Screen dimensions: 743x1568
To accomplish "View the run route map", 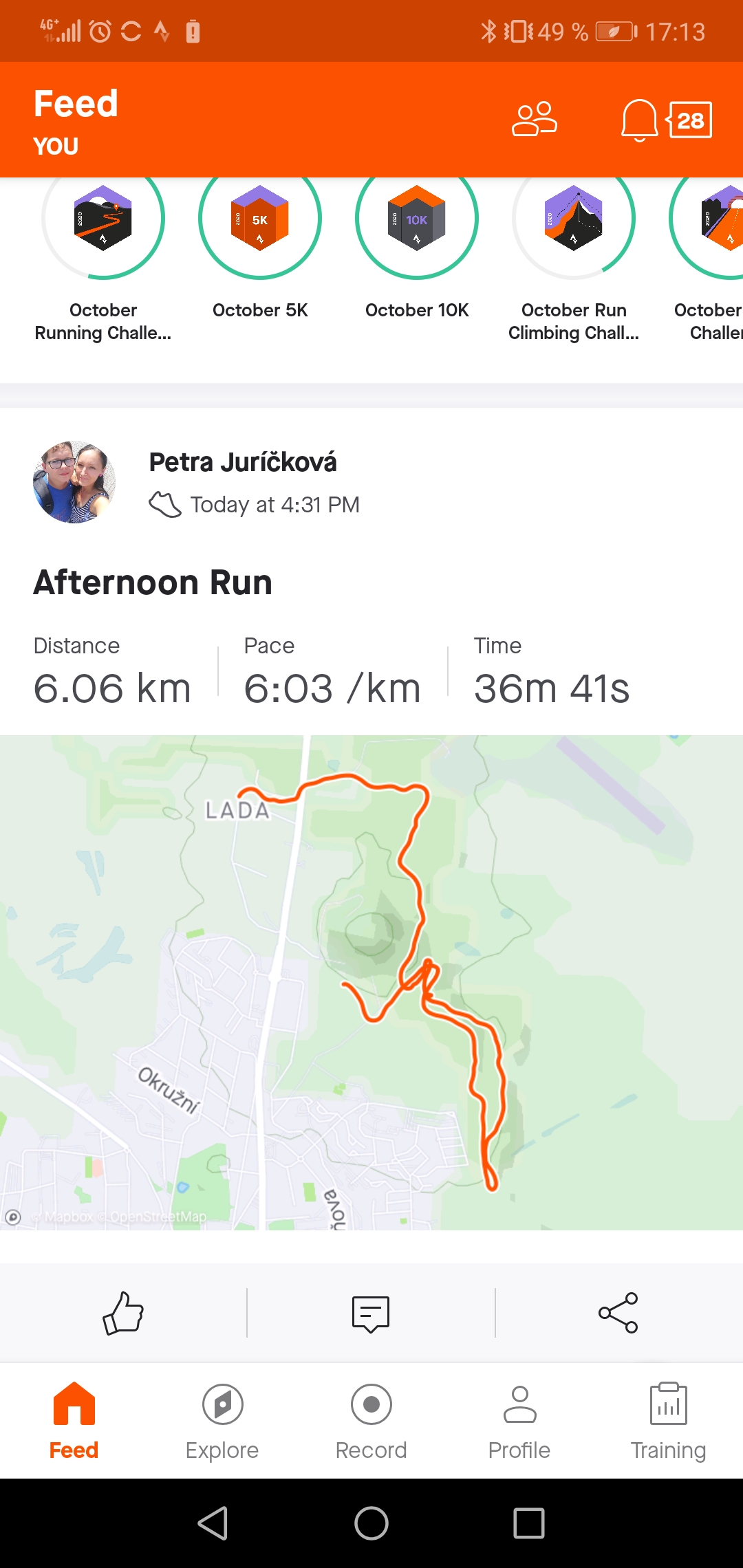I will [x=371, y=982].
